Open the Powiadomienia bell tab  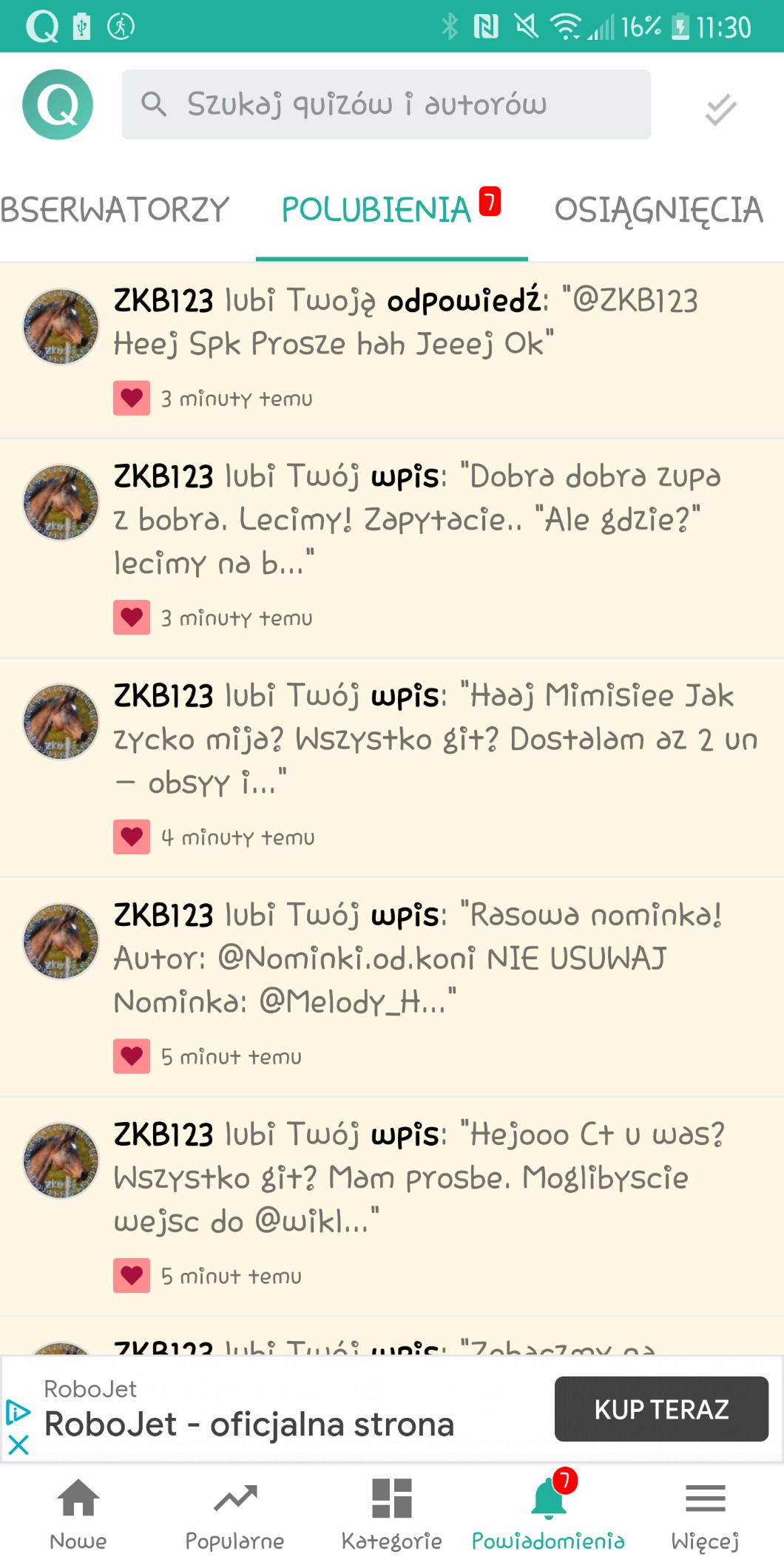tap(548, 1514)
